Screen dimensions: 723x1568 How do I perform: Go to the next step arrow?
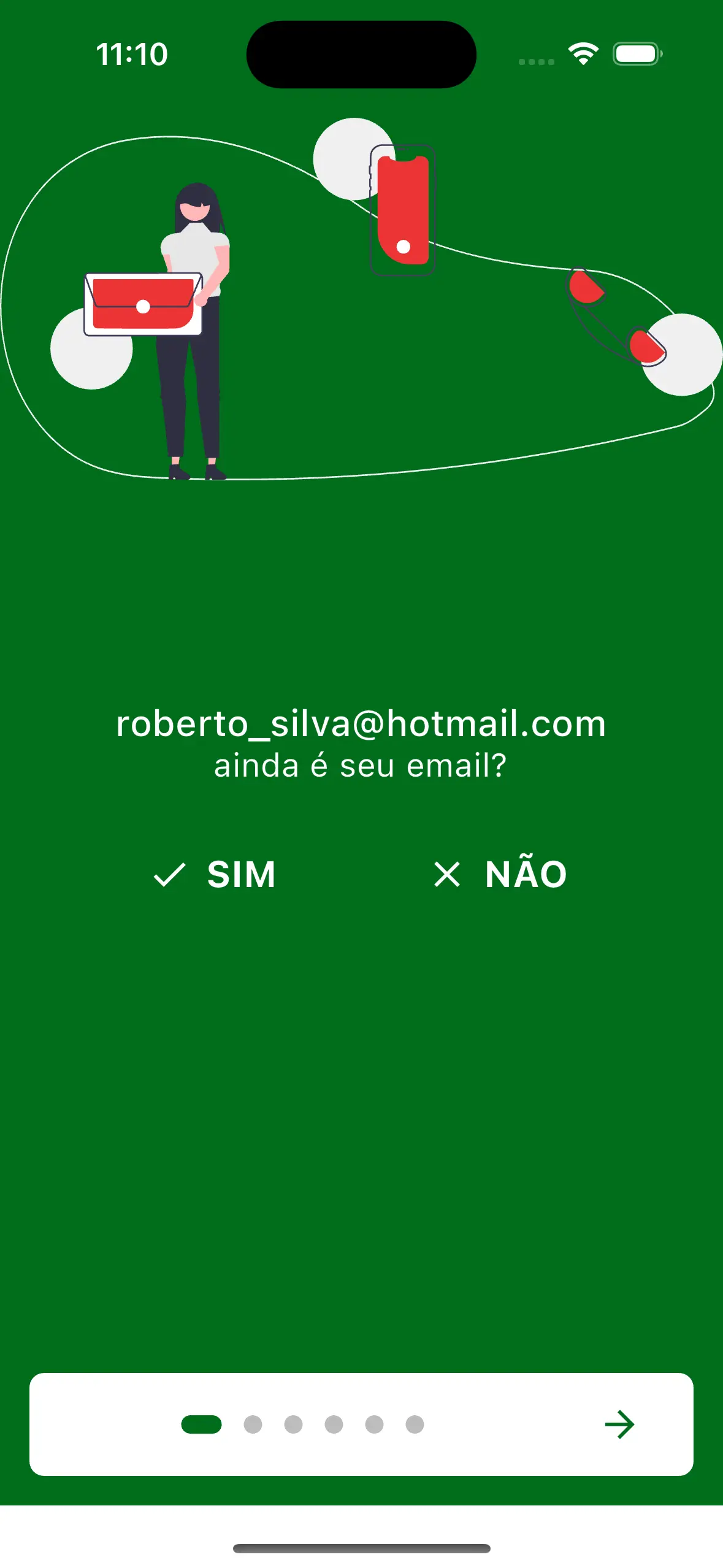click(x=619, y=1424)
